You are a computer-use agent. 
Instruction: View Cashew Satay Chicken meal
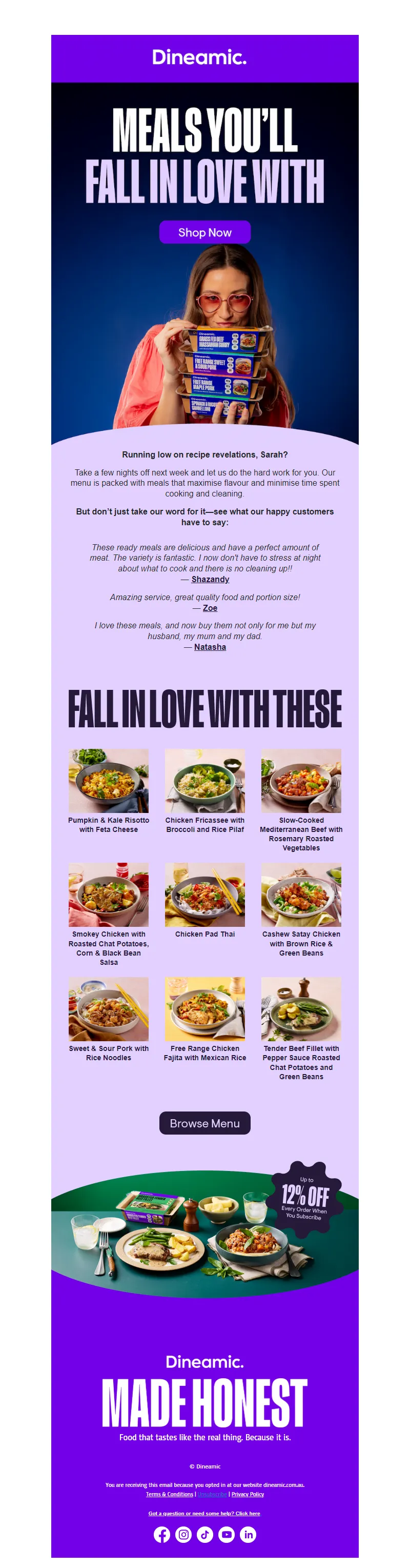300,894
